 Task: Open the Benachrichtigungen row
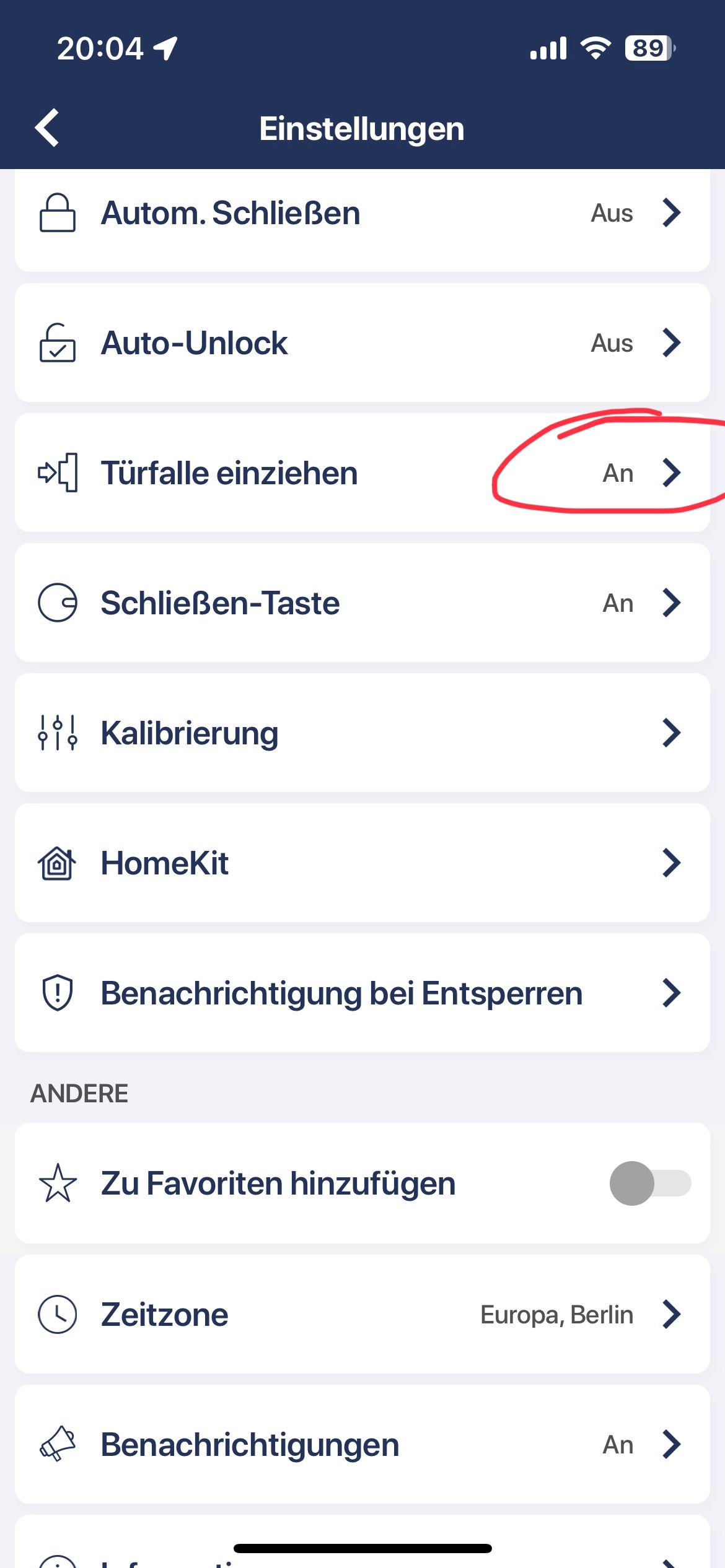coord(362,1444)
